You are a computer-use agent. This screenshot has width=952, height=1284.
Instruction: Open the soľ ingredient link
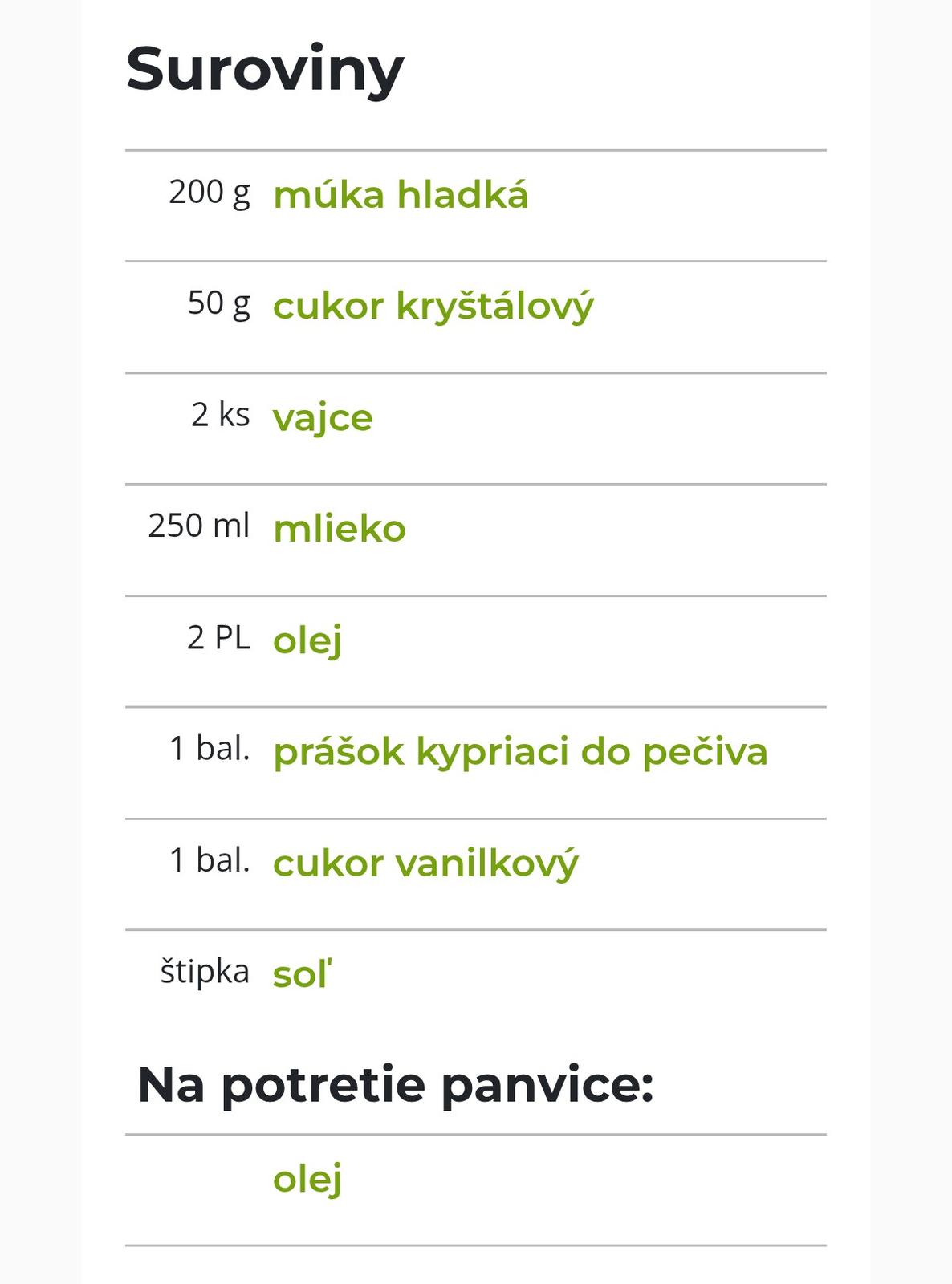pyautogui.click(x=302, y=974)
